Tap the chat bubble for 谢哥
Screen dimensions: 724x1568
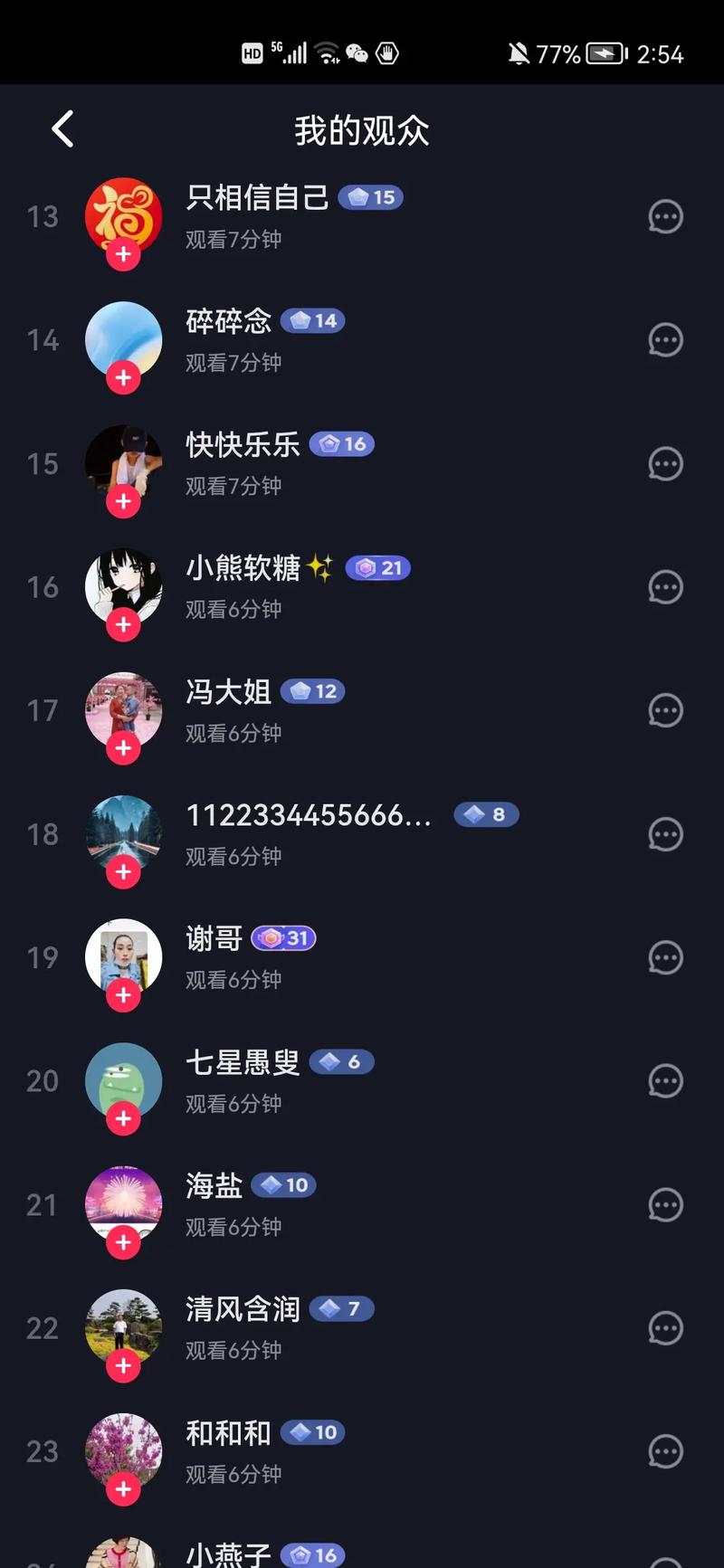pos(665,957)
